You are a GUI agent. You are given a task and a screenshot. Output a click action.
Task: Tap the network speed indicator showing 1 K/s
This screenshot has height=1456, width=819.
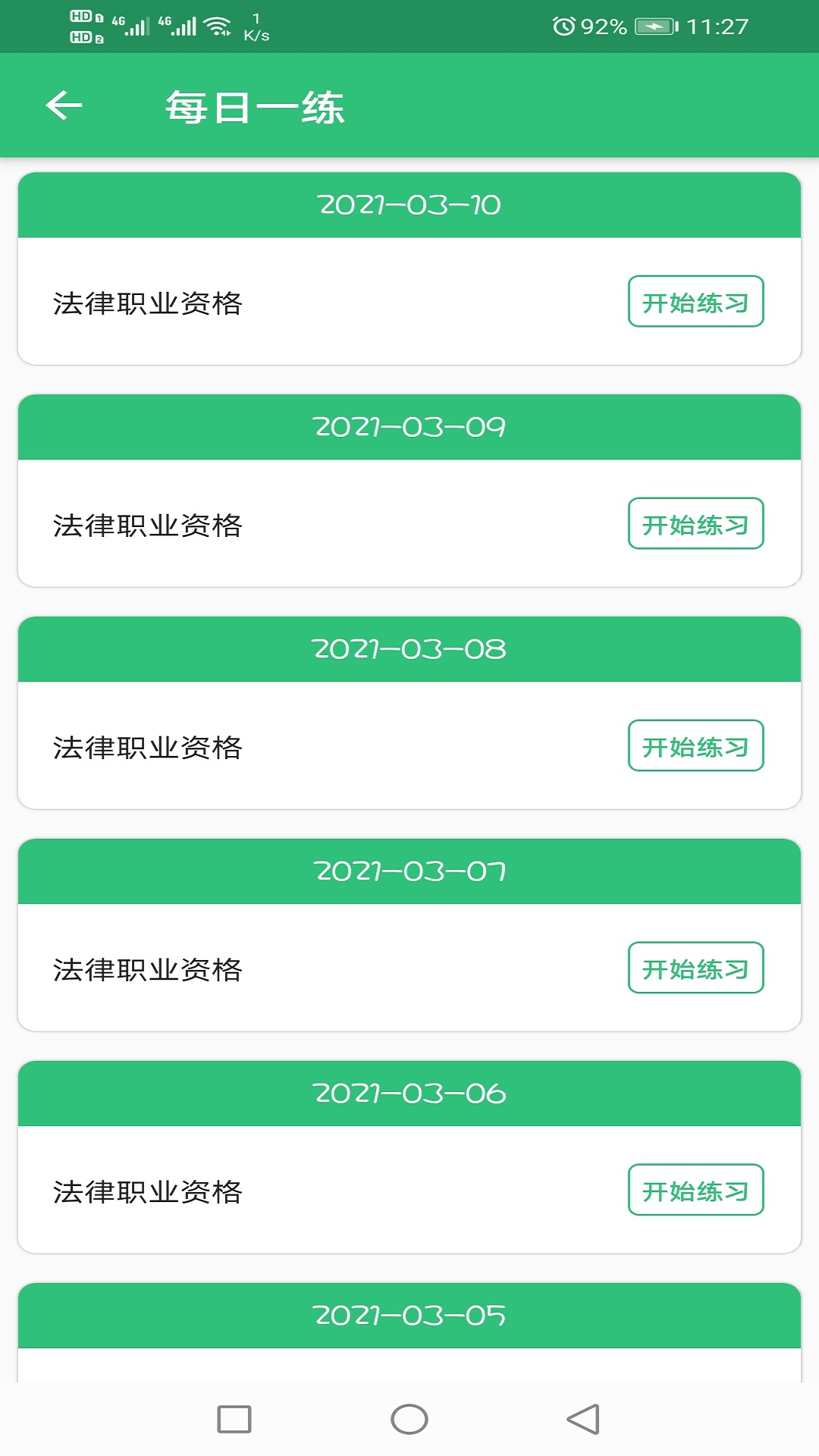[x=256, y=25]
